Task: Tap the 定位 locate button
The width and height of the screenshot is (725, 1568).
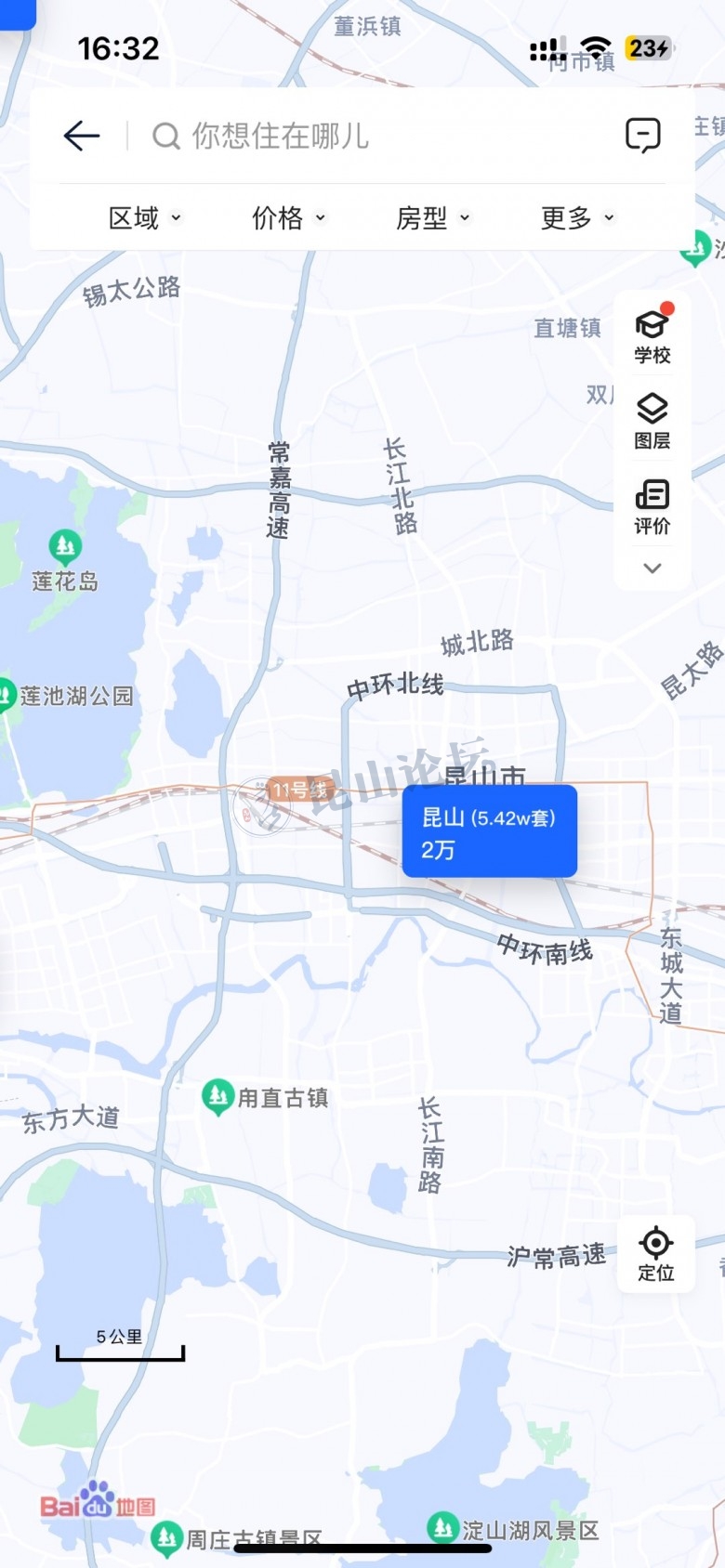Action: pos(656,1253)
